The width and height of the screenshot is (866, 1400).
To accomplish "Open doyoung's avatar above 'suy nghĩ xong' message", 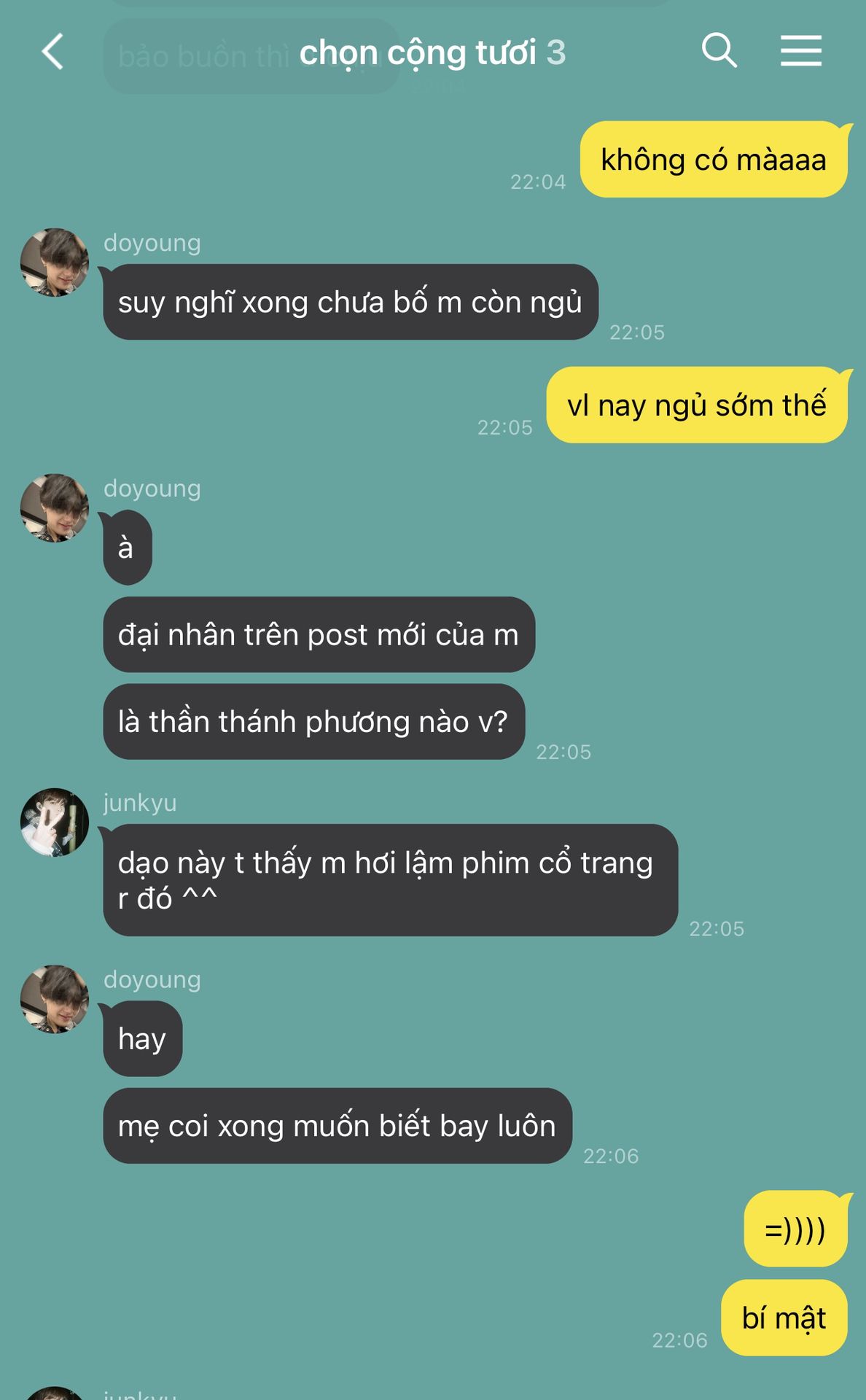I will [x=55, y=262].
